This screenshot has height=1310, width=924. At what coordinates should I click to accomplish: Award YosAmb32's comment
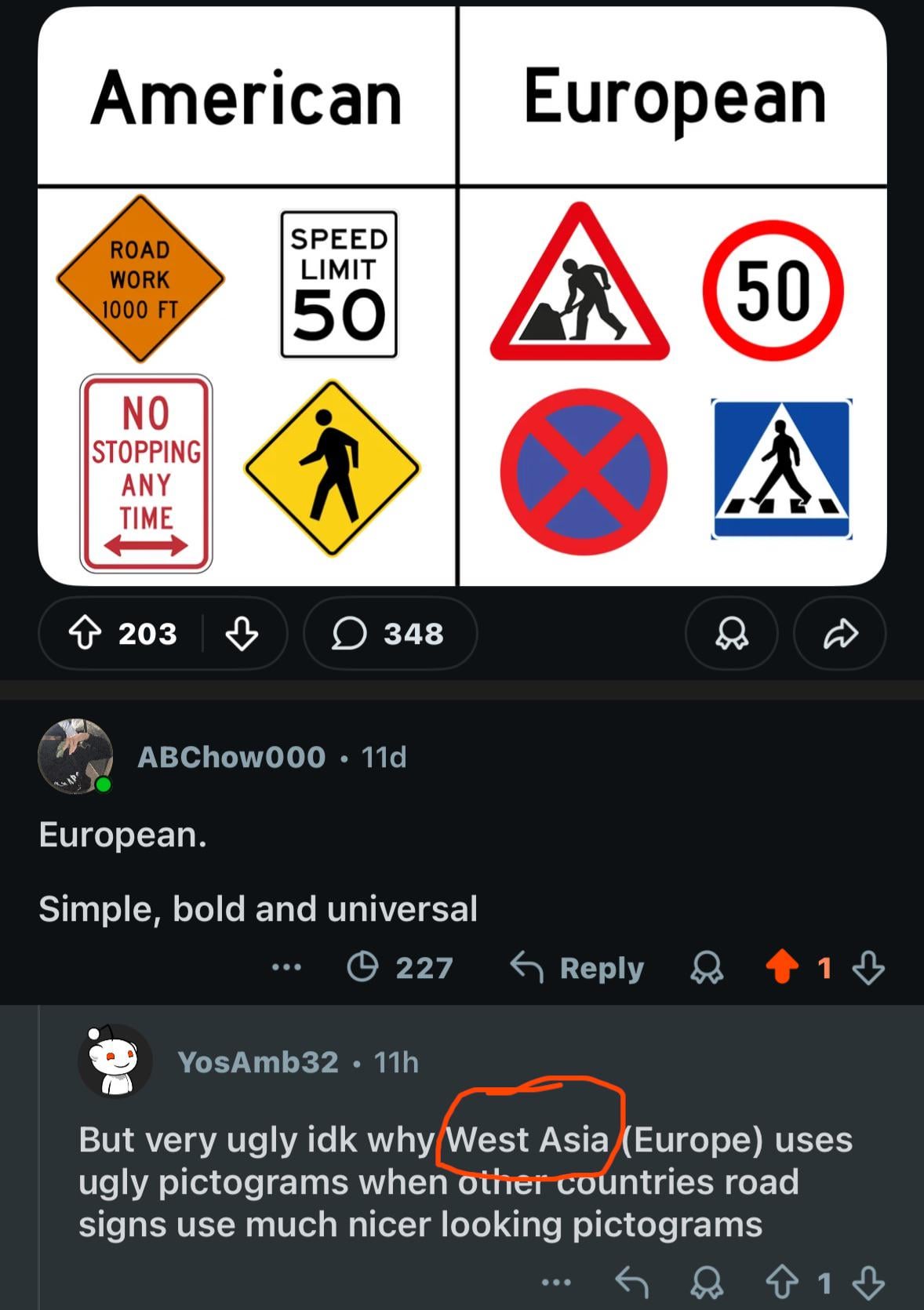tap(706, 1283)
